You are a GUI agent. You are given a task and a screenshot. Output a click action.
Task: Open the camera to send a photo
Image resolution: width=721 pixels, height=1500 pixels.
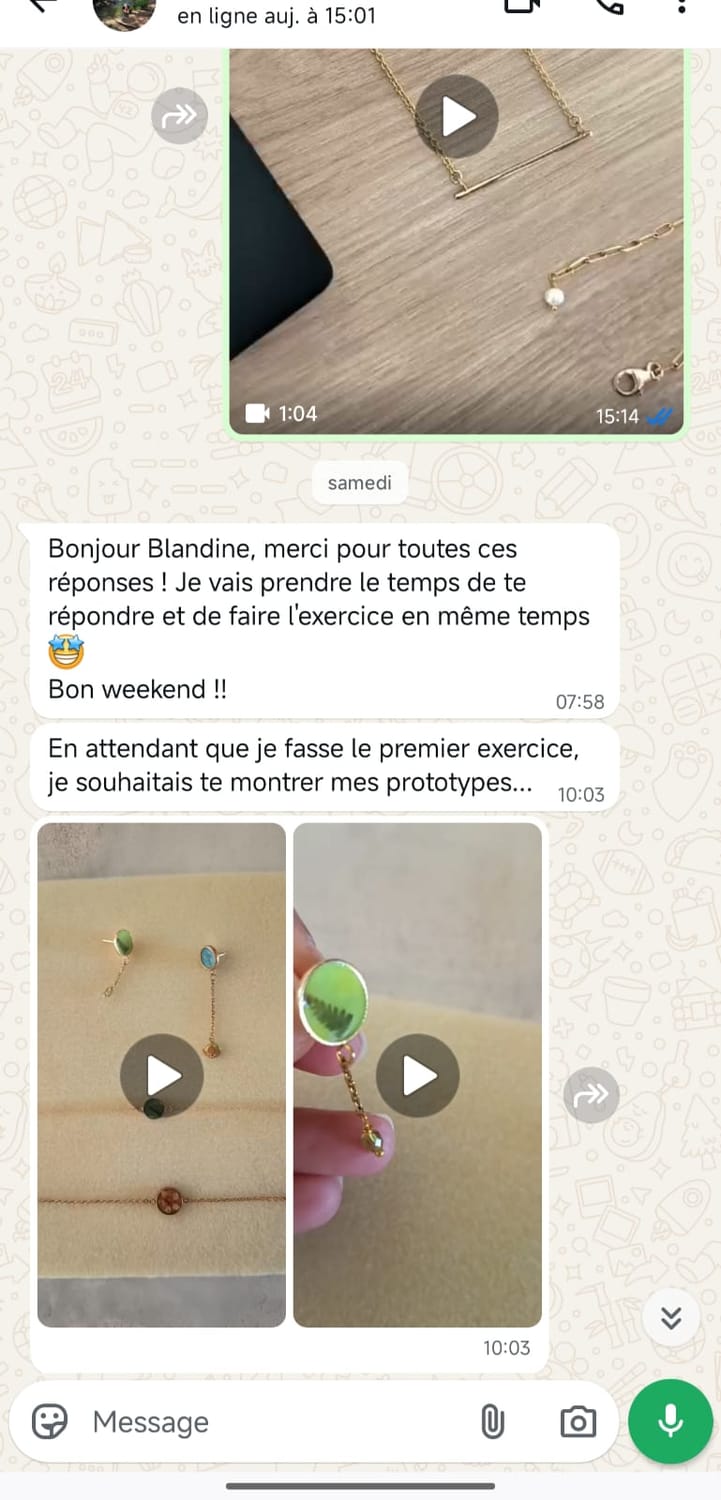point(578,1421)
